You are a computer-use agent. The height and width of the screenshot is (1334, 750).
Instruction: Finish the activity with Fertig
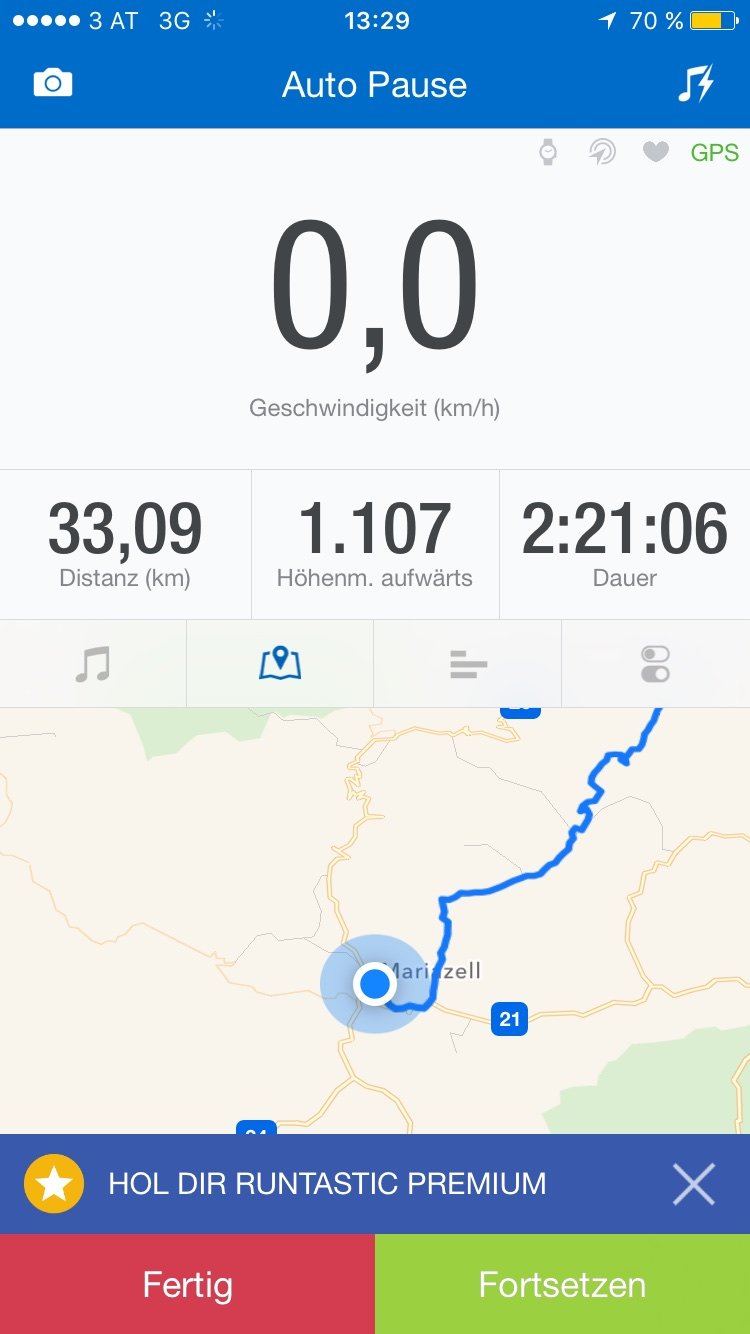tap(187, 1284)
